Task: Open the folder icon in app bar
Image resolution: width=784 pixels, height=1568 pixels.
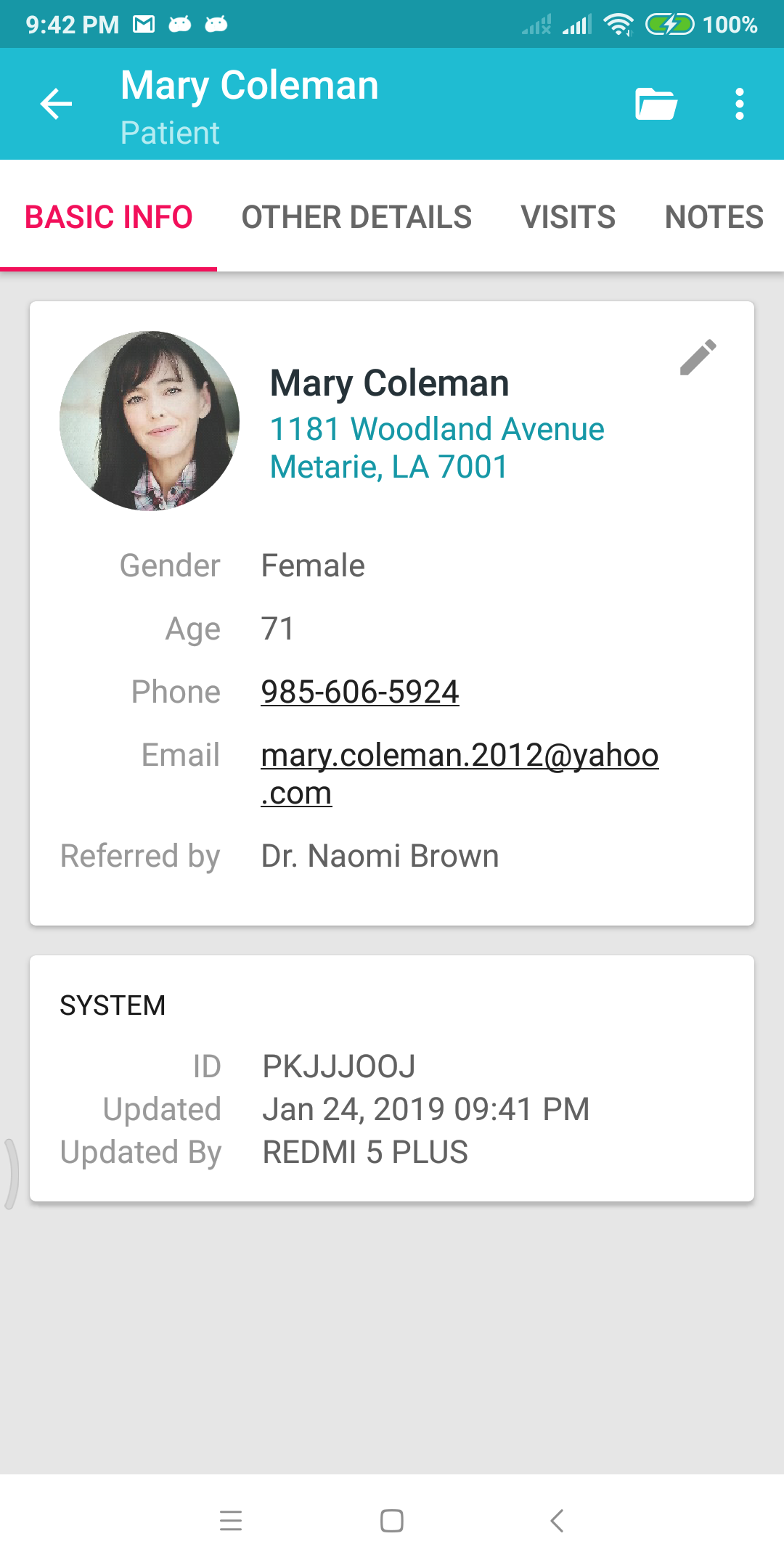Action: [x=656, y=104]
